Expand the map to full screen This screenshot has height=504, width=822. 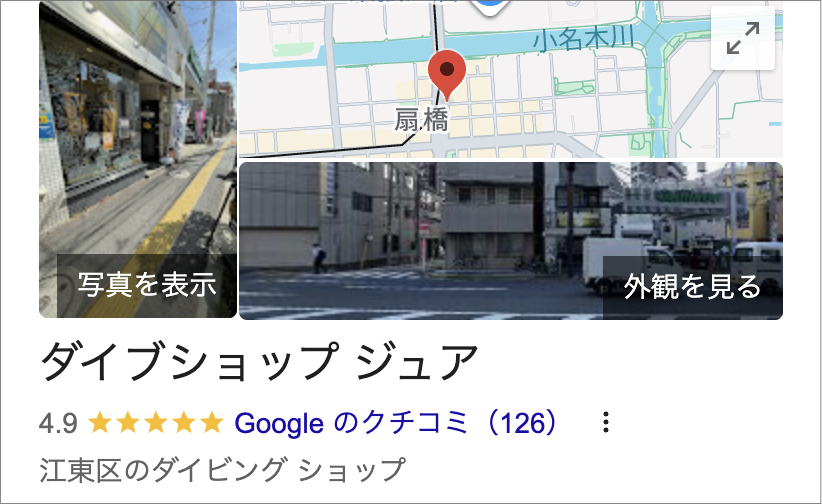(742, 39)
